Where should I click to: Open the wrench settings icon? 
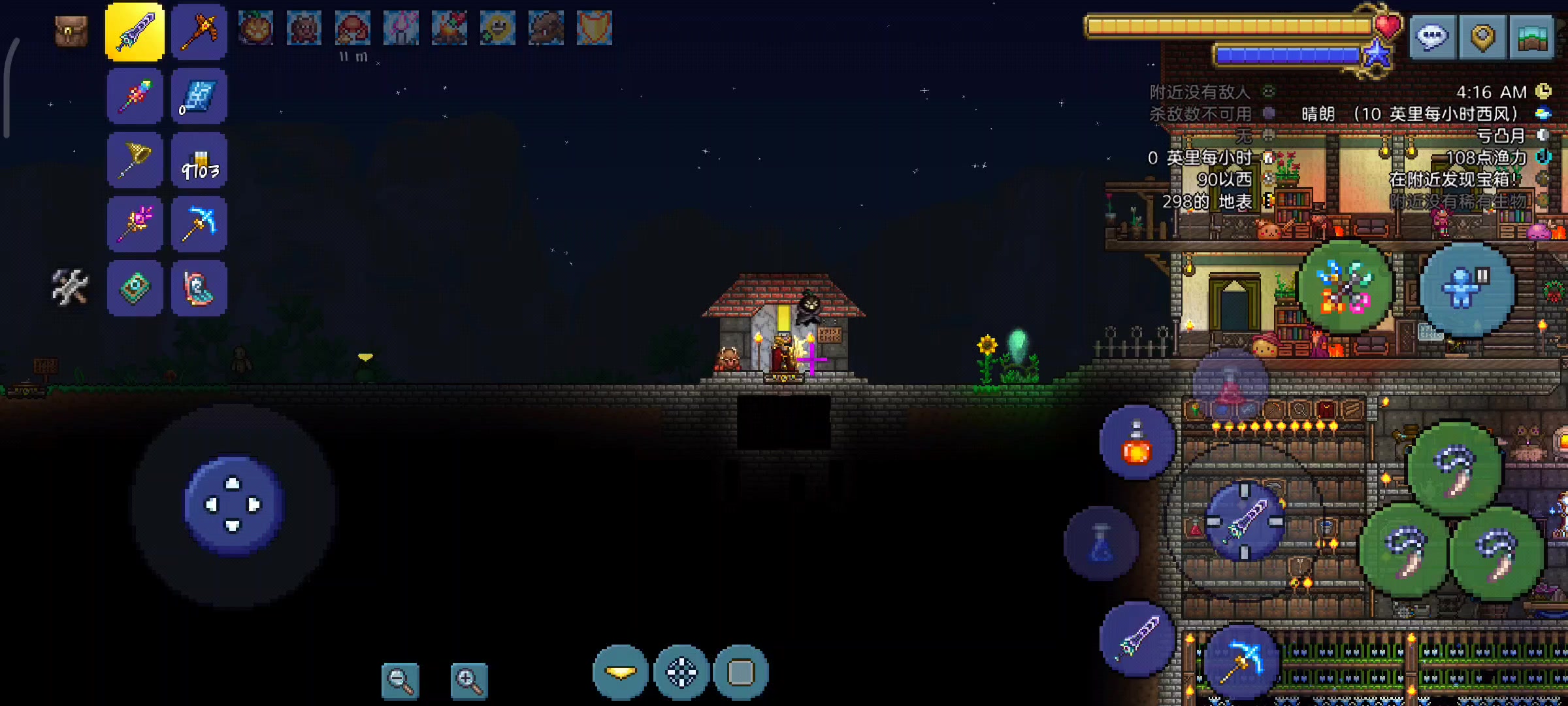point(70,287)
